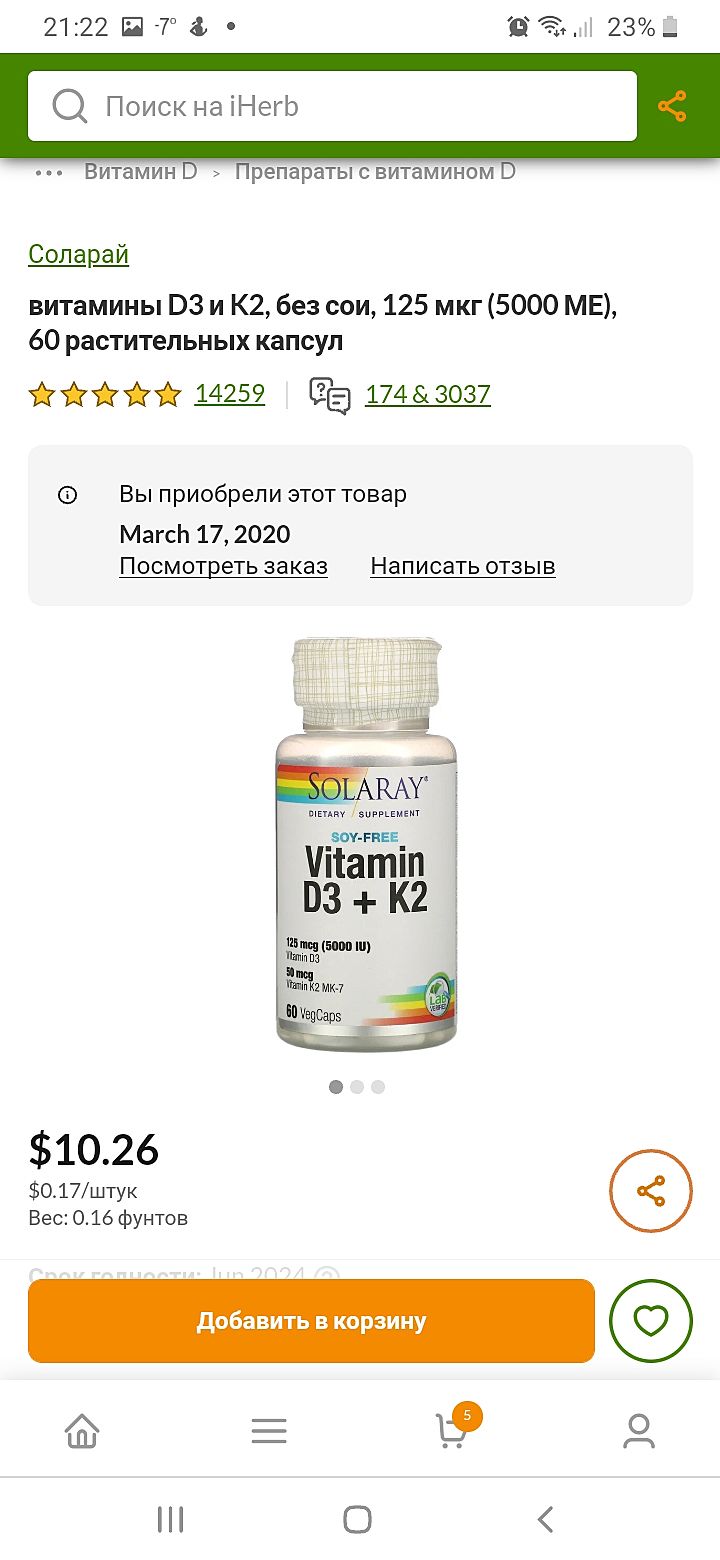720x1560 pixels.
Task: Go to the home tab
Action: 82,1431
